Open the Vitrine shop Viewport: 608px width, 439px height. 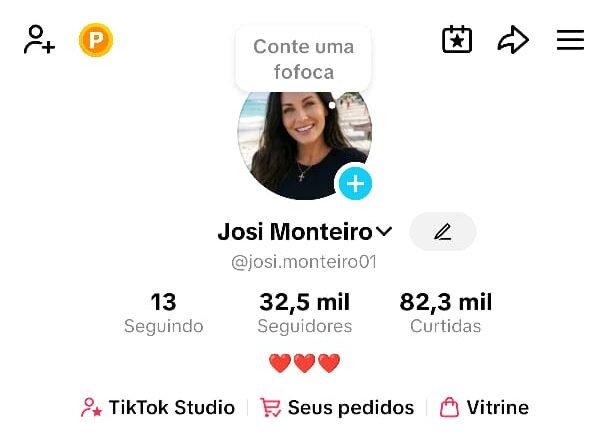[x=485, y=407]
